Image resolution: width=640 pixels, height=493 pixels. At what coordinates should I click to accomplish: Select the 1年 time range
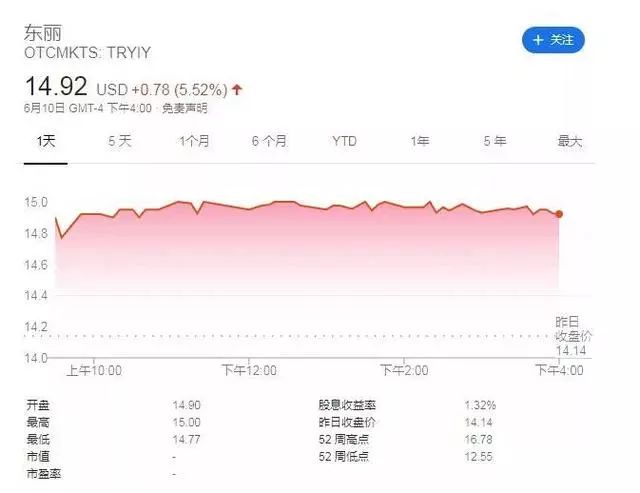pyautogui.click(x=420, y=142)
